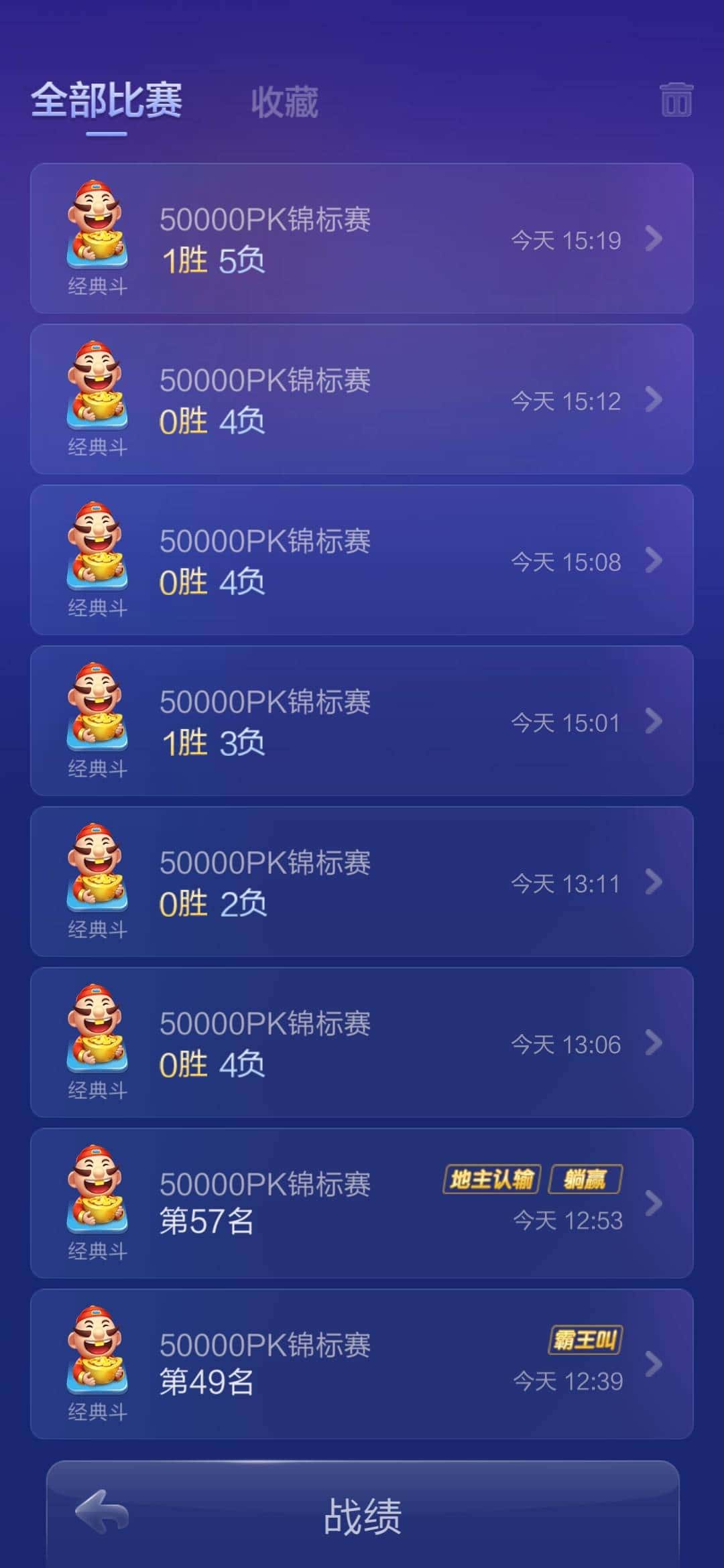Select the avatar icon on the 15:19 match
The height and width of the screenshot is (1568, 724).
[x=97, y=226]
